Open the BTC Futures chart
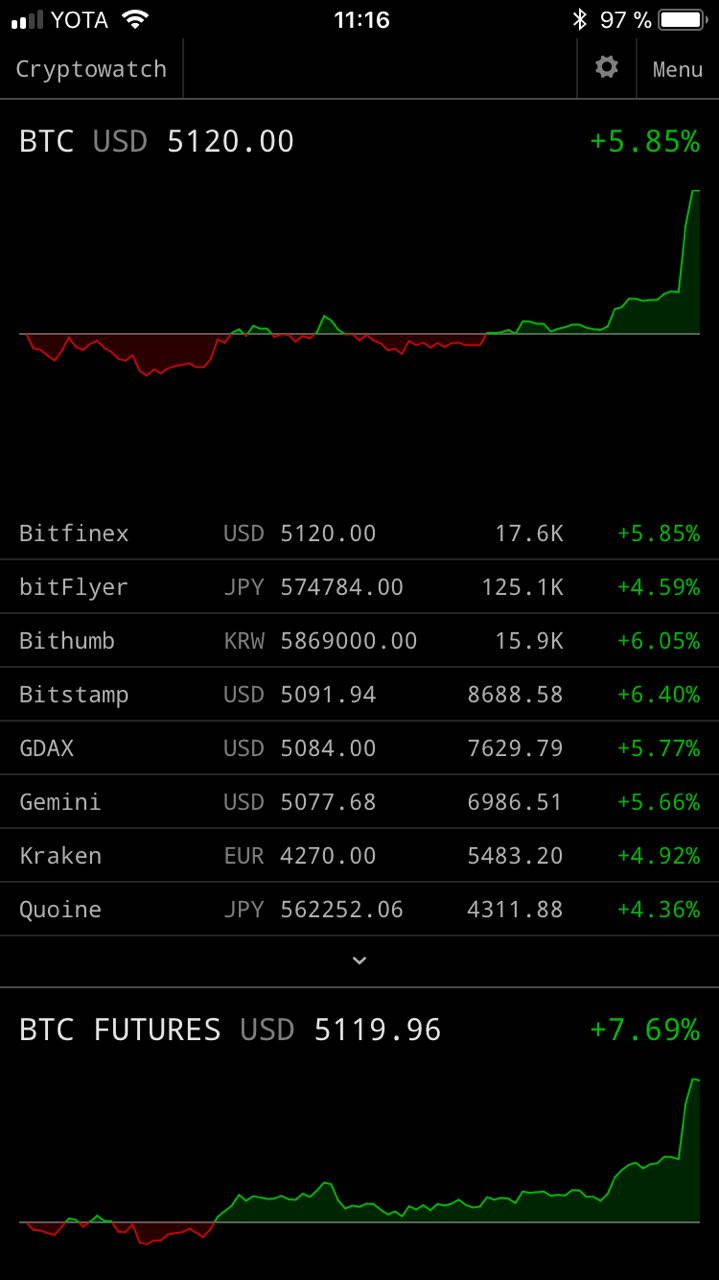The image size is (719, 1280). pyautogui.click(x=359, y=1150)
